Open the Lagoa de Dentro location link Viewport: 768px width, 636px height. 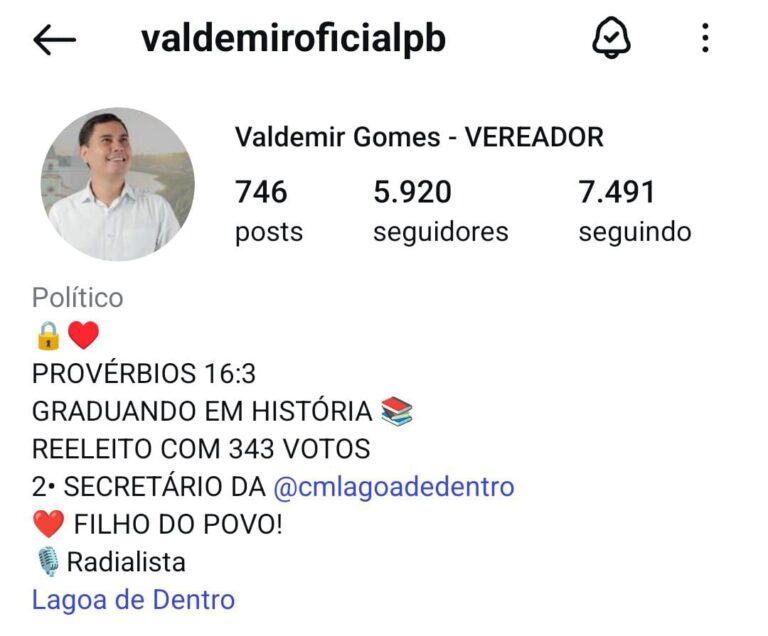(x=133, y=600)
